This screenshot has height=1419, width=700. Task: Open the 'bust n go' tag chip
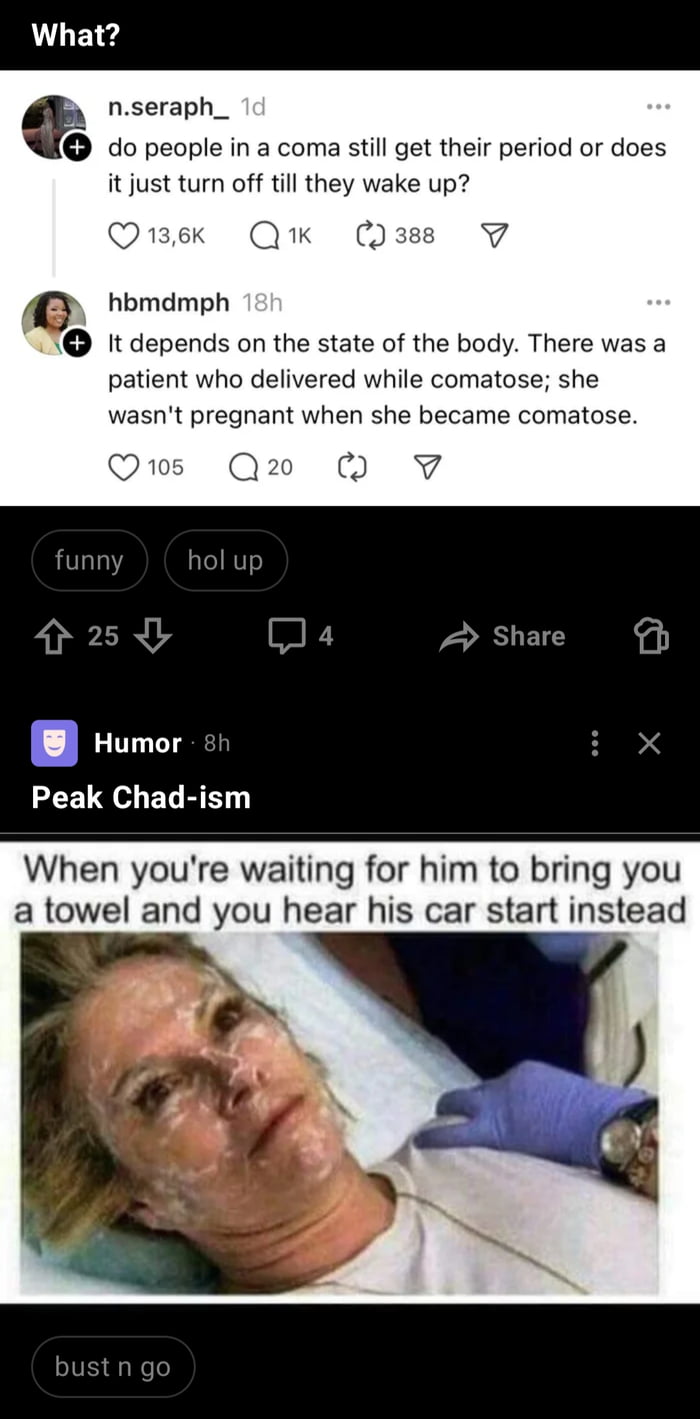pyautogui.click(x=113, y=1366)
